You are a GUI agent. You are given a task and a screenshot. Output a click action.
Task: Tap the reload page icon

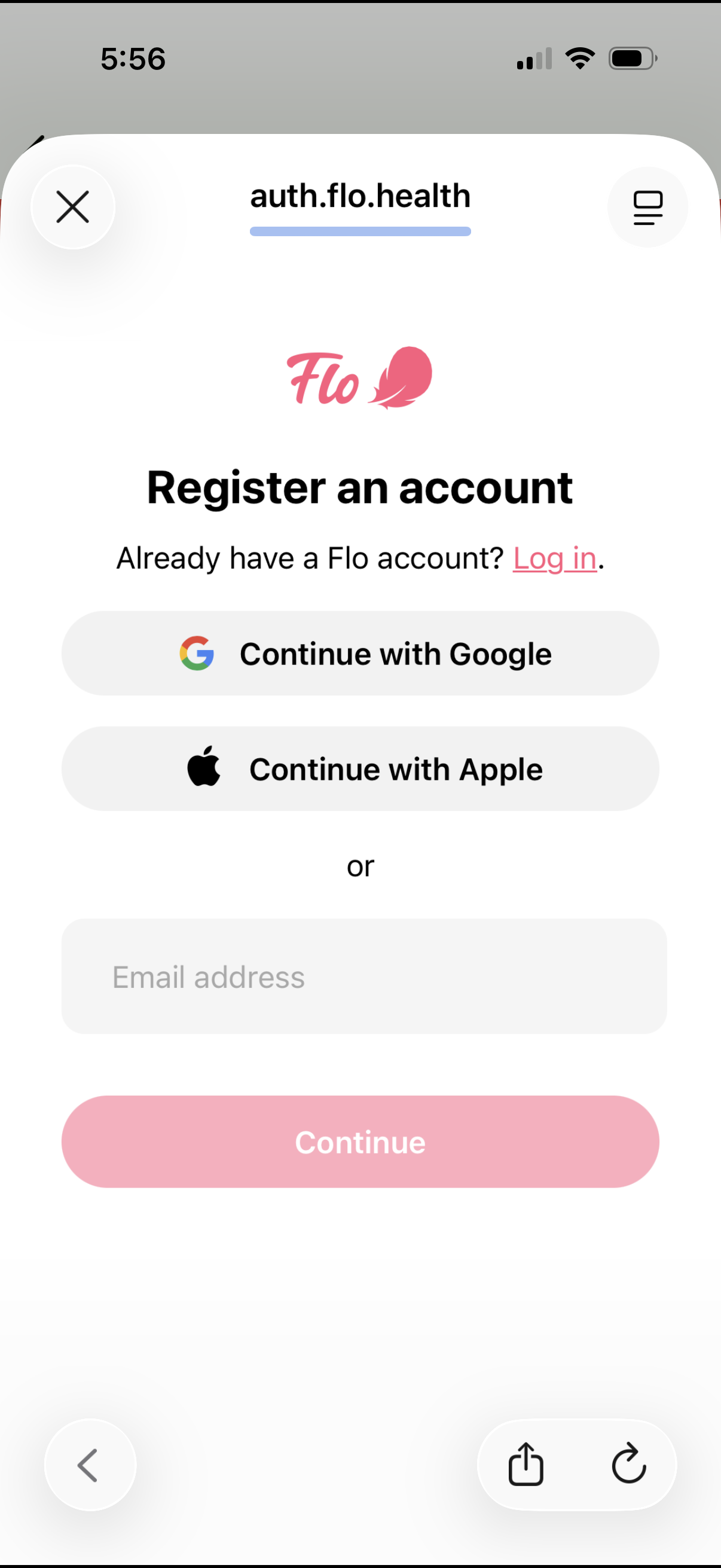tap(630, 1465)
